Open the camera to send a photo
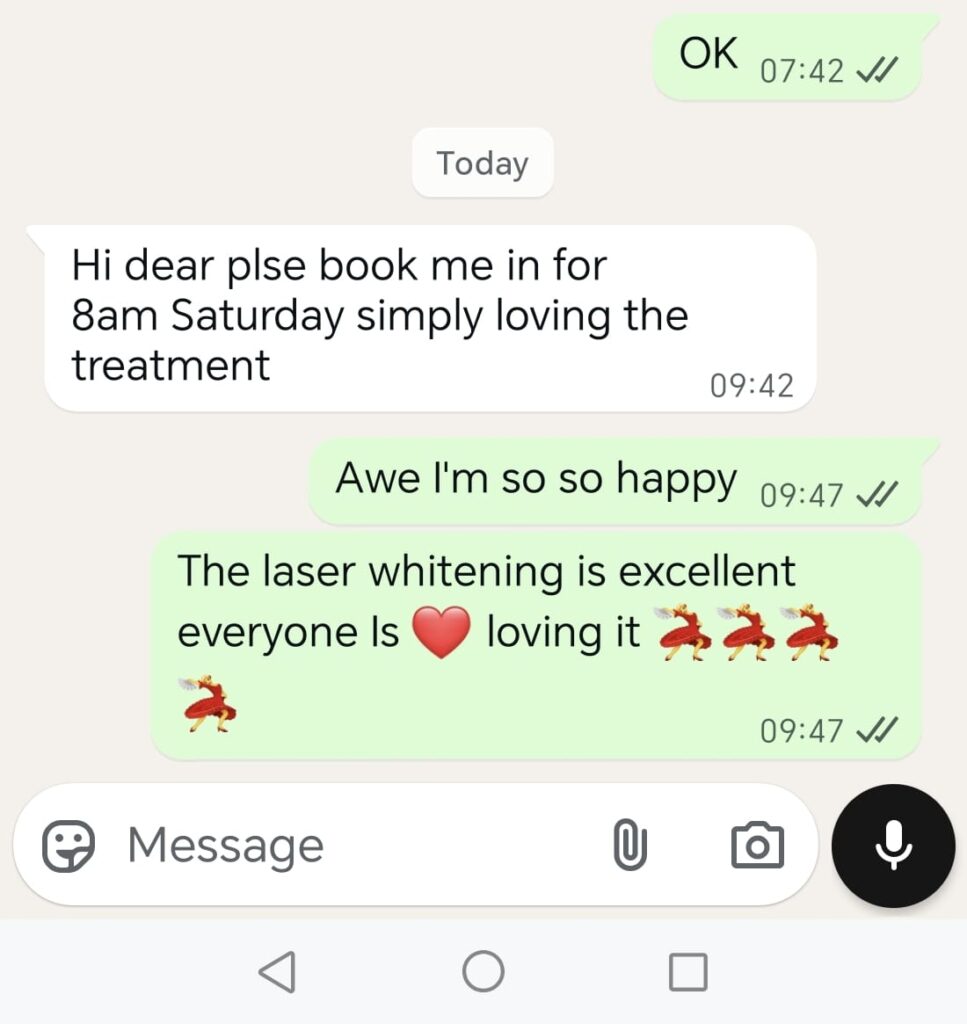 757,846
